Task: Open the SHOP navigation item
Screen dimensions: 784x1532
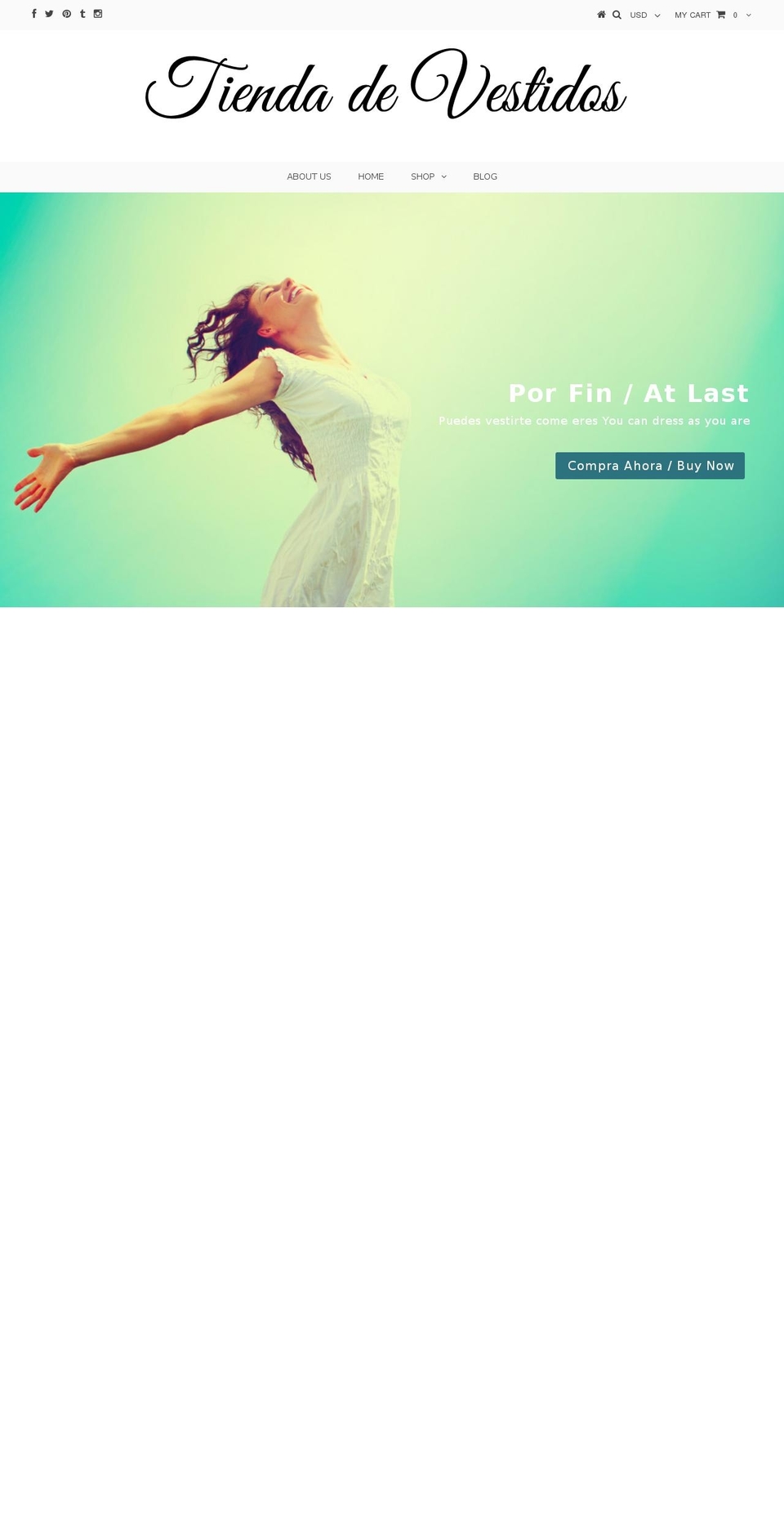Action: (422, 176)
